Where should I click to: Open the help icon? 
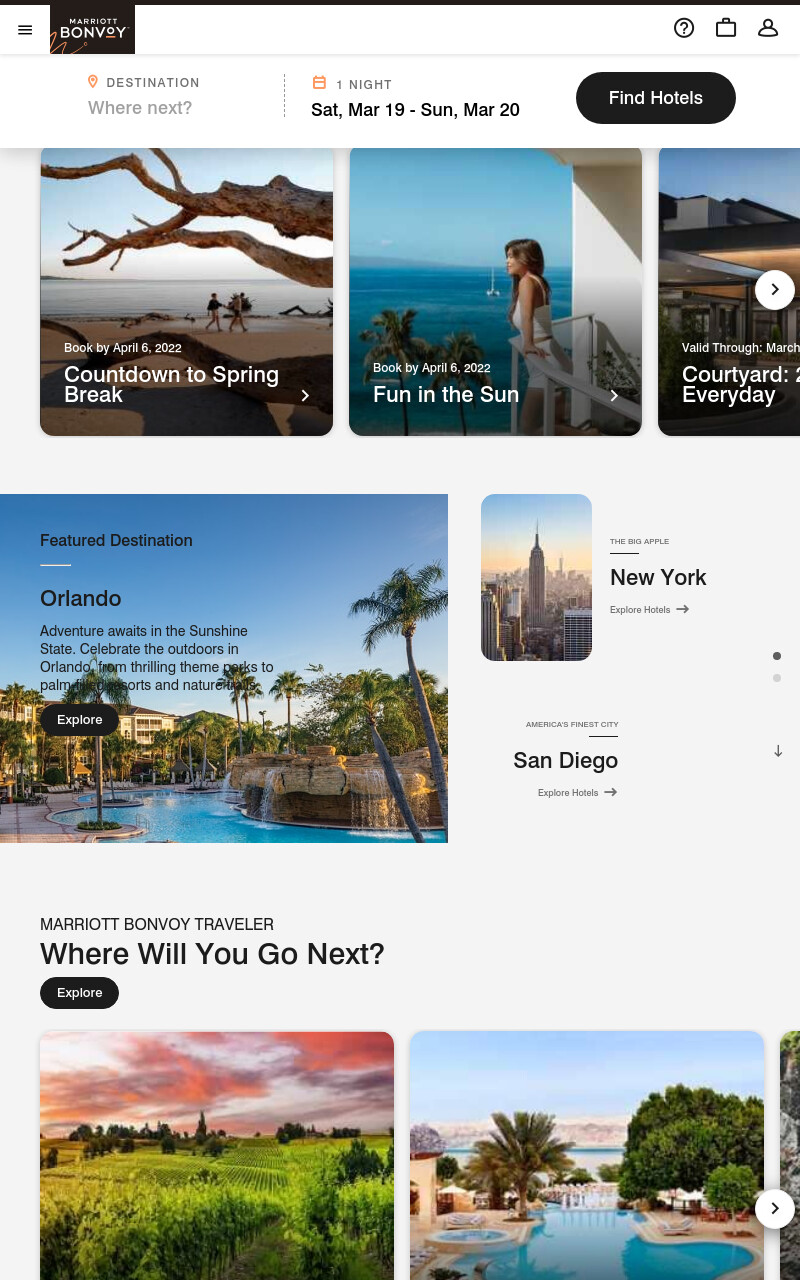pos(684,28)
